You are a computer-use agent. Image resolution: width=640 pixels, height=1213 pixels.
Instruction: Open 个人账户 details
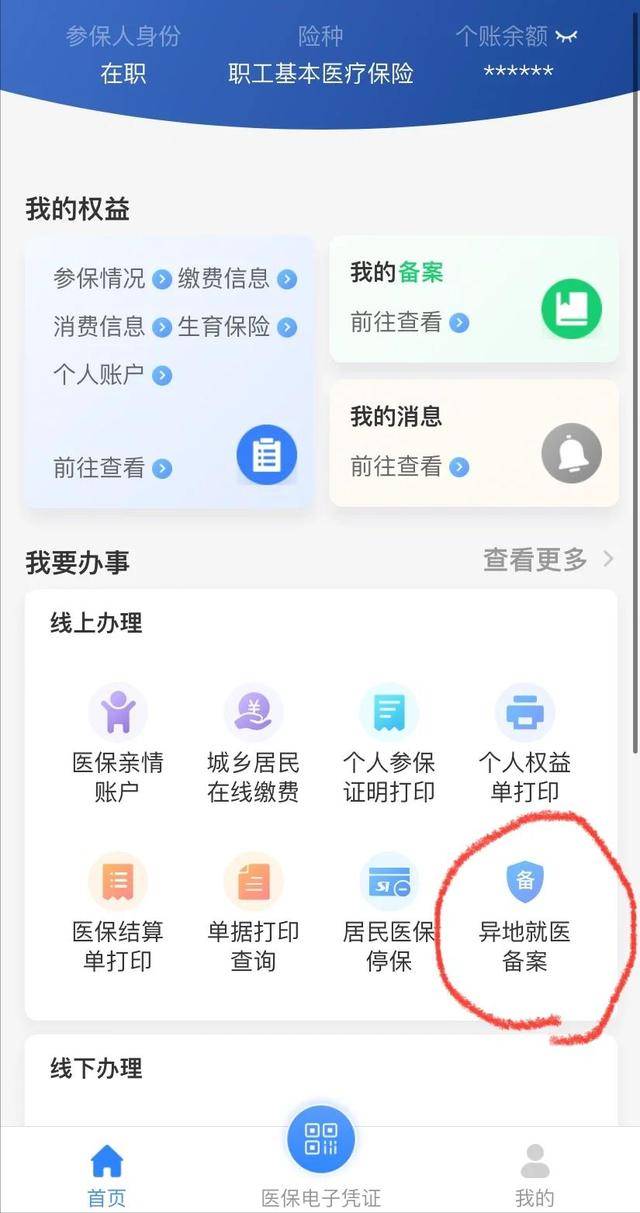(x=112, y=375)
